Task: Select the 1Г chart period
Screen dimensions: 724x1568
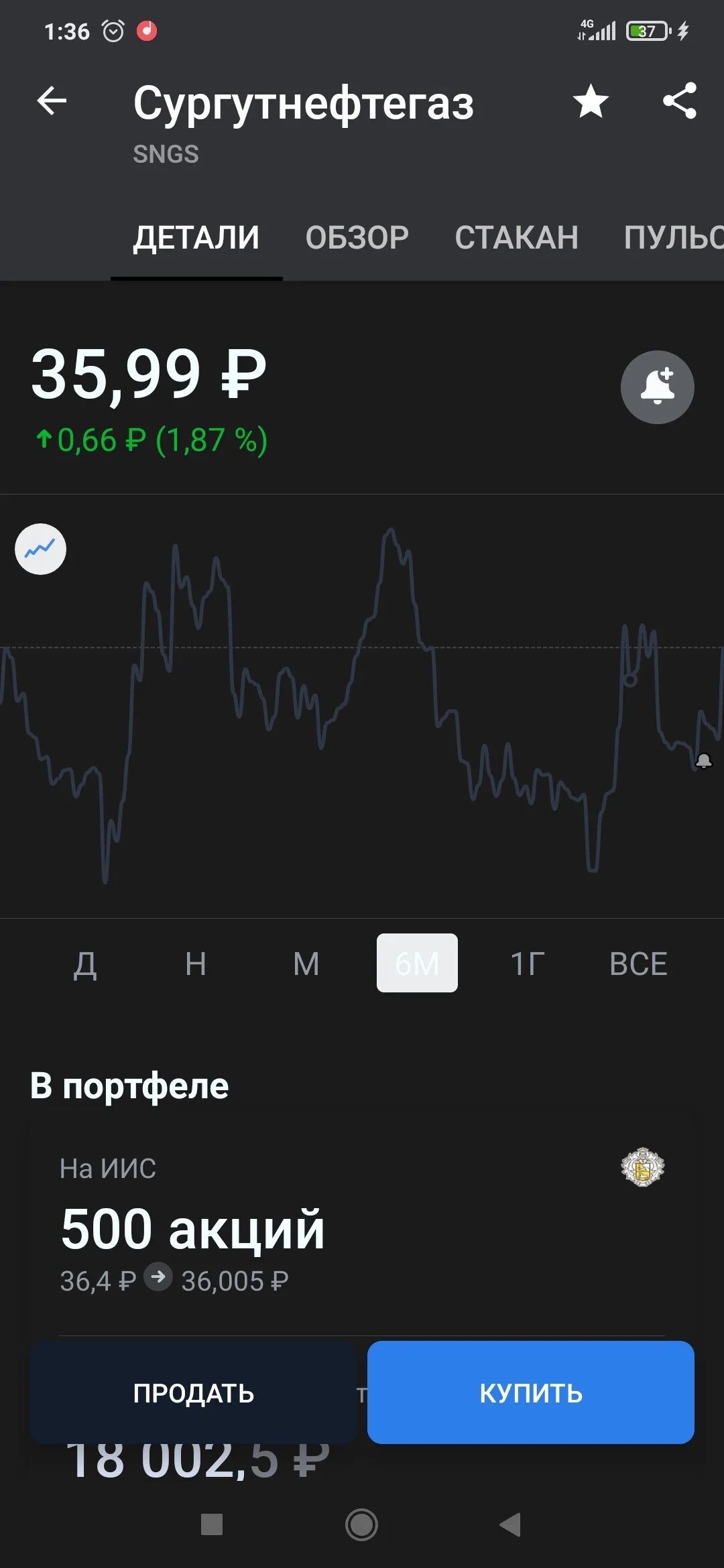Action: pos(528,964)
